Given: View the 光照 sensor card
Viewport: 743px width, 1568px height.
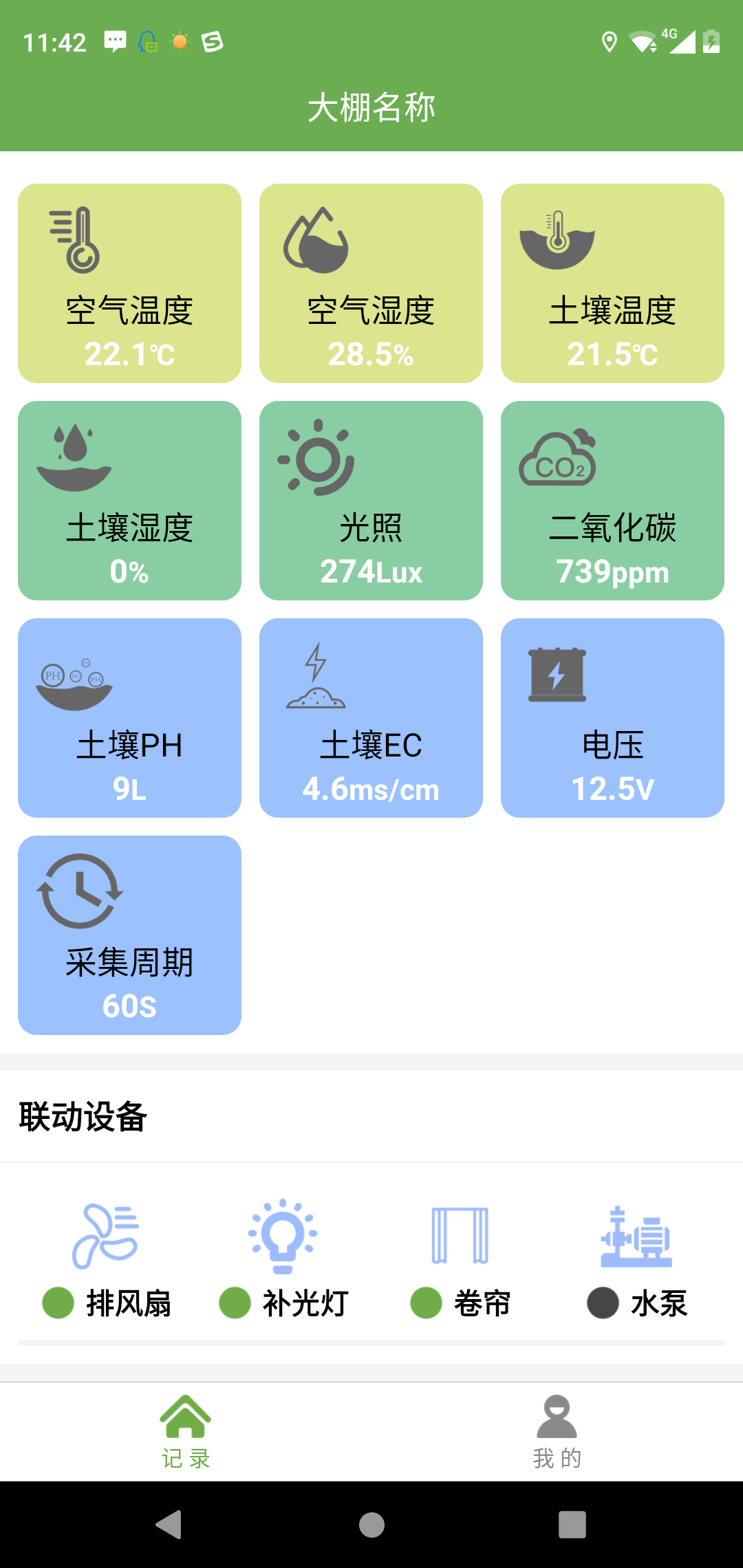Looking at the screenshot, I should pos(371,501).
